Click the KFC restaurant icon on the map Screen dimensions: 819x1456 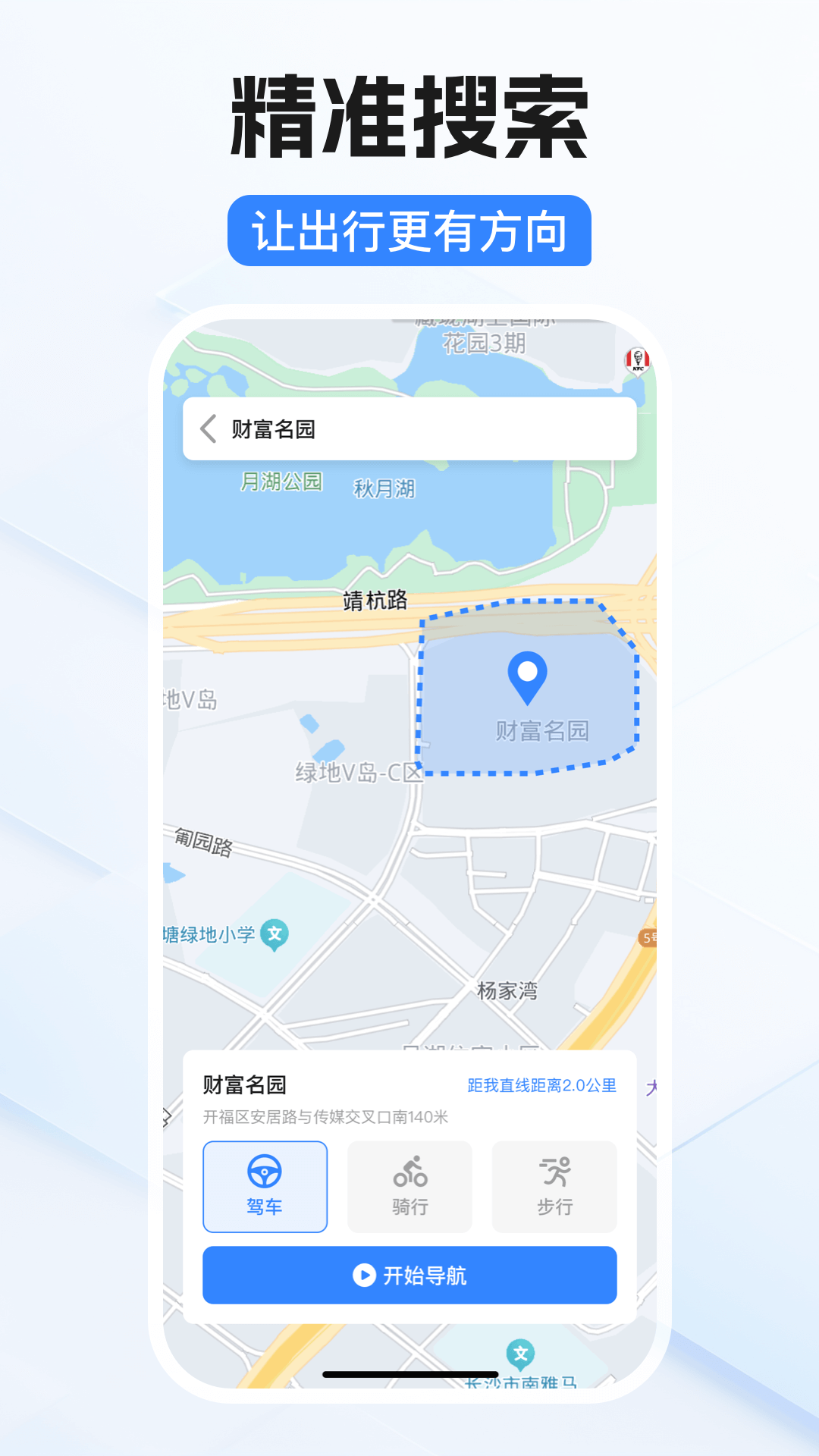point(636,362)
